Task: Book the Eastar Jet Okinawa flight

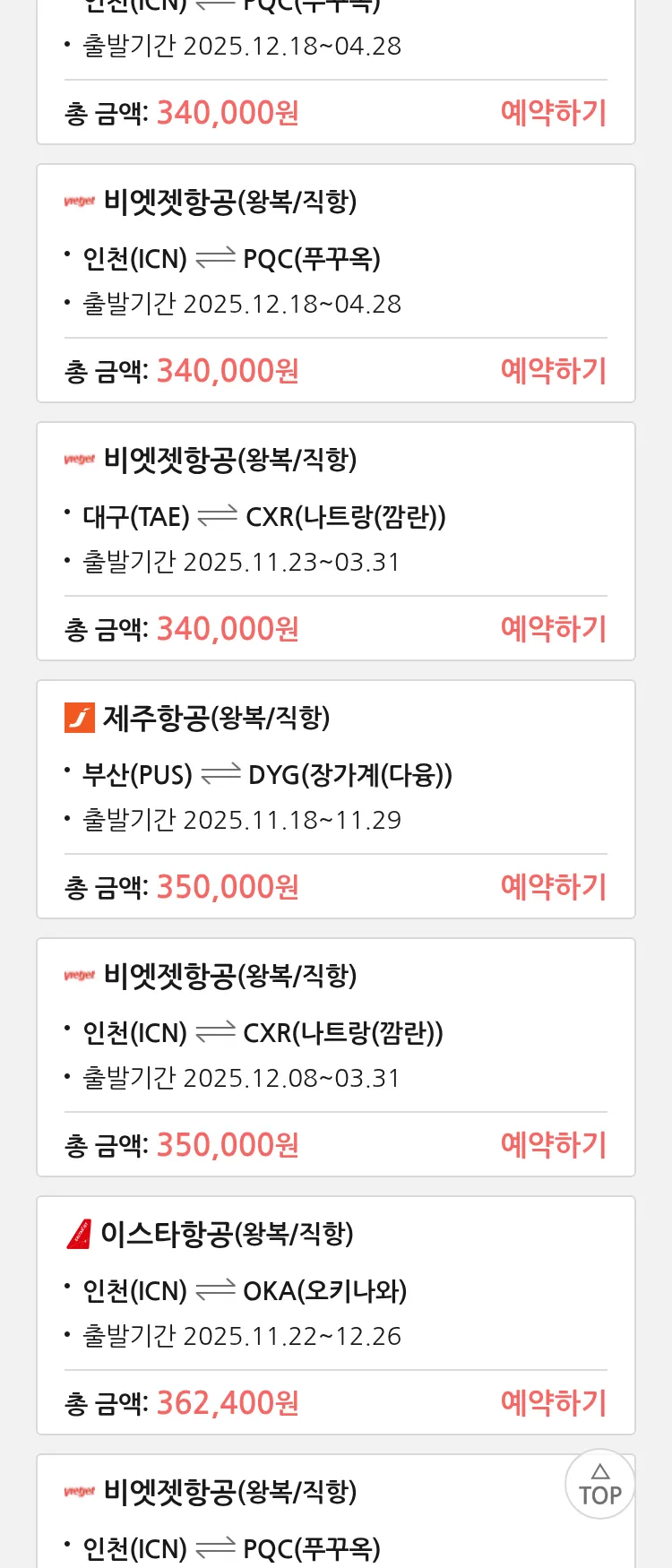Action: (553, 1403)
